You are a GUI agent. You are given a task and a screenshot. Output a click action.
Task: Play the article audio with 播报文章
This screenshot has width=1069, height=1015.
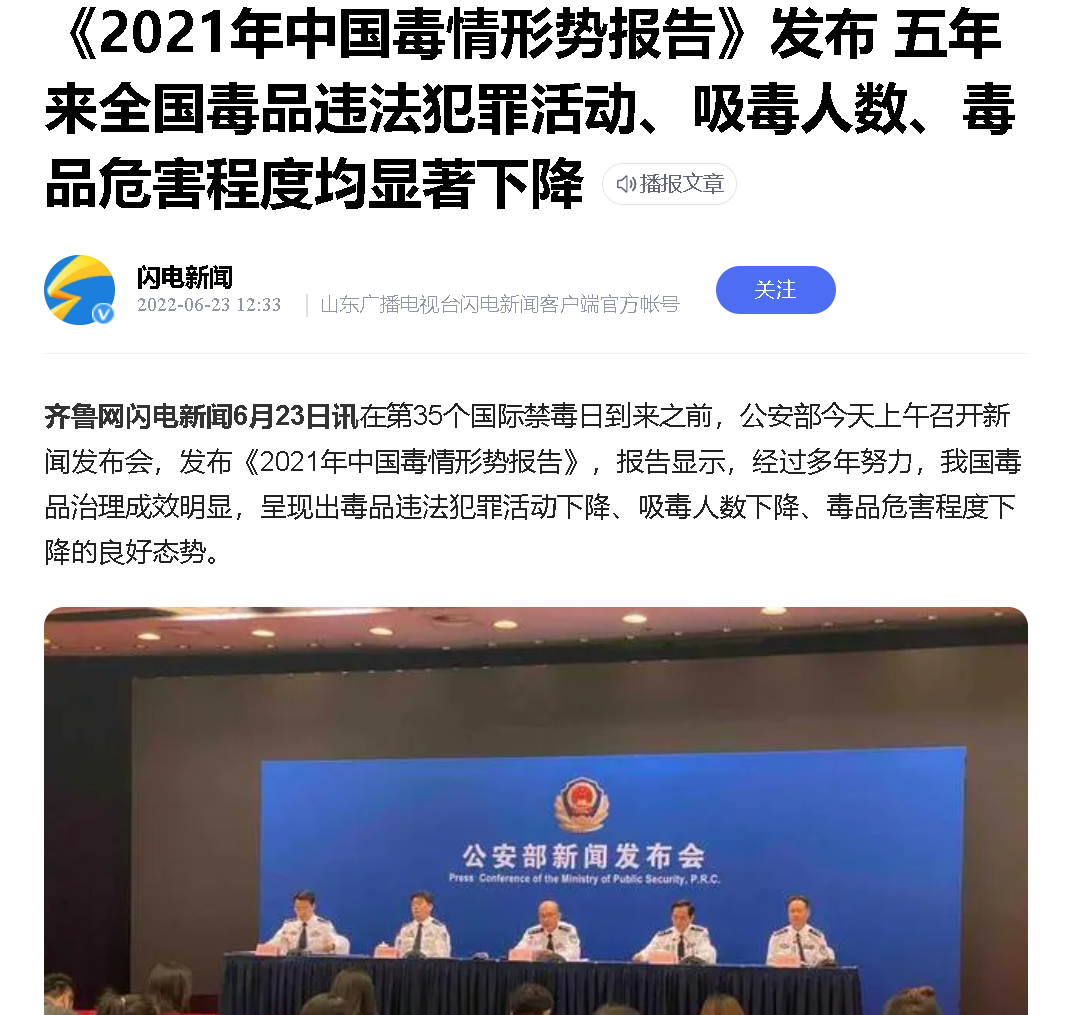coord(669,184)
